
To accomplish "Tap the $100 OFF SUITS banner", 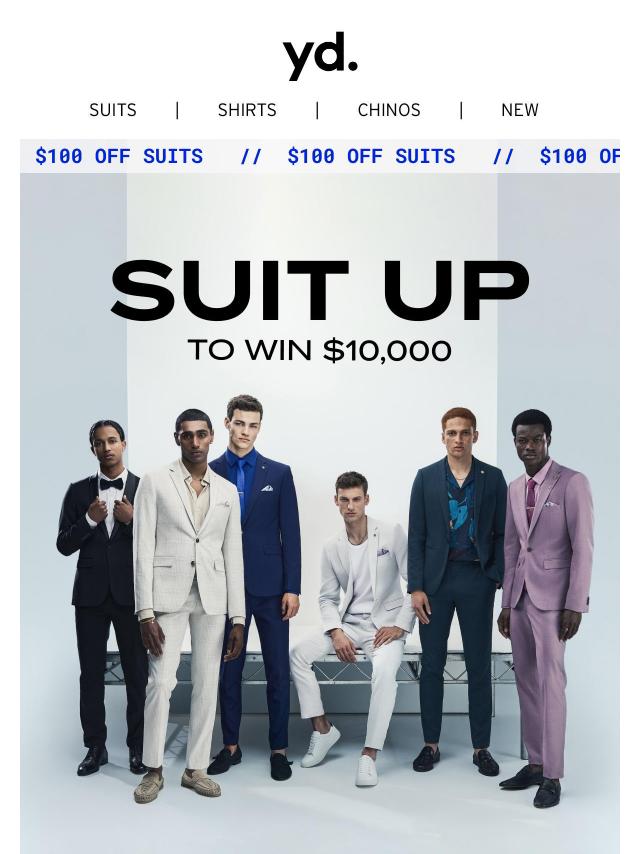I will [x=320, y=156].
